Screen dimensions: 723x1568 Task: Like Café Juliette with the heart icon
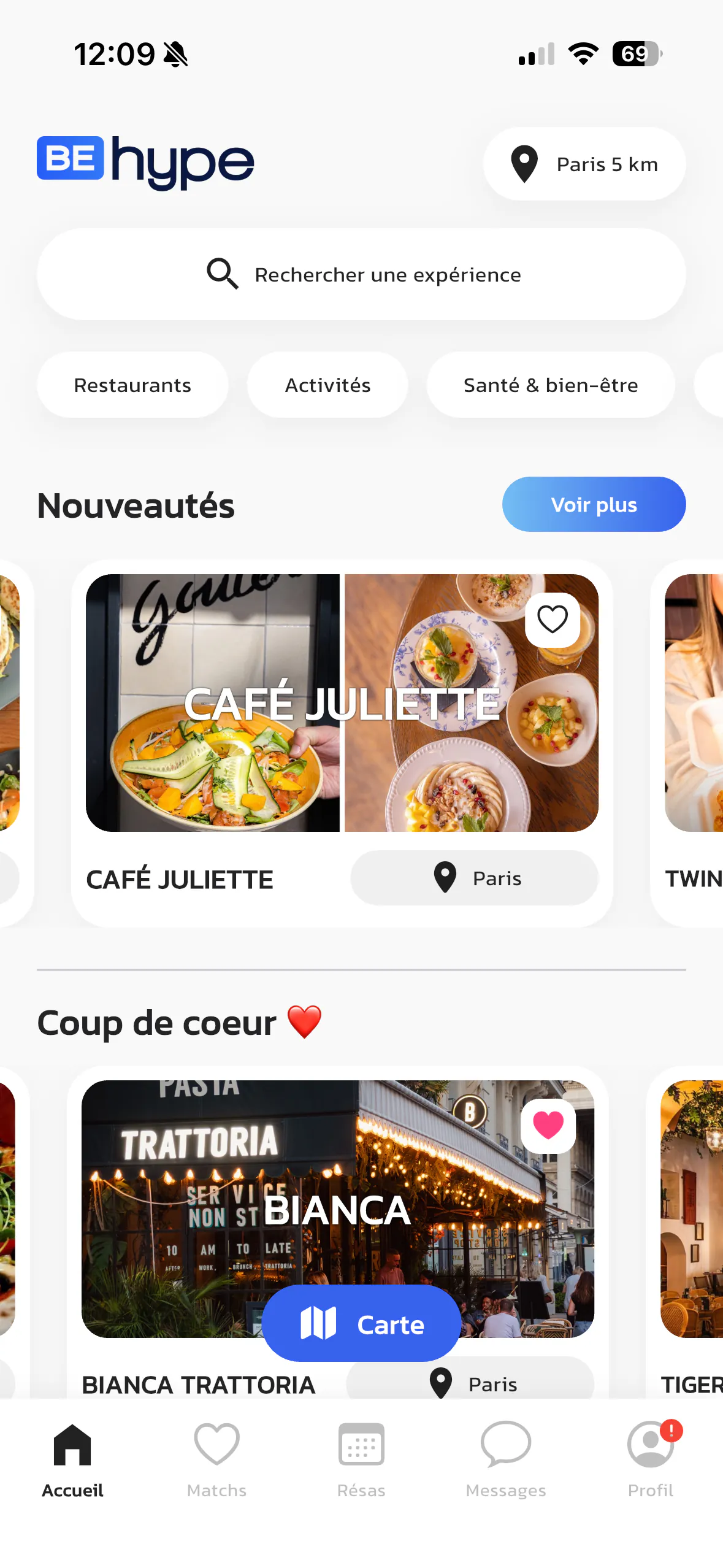[x=552, y=619]
